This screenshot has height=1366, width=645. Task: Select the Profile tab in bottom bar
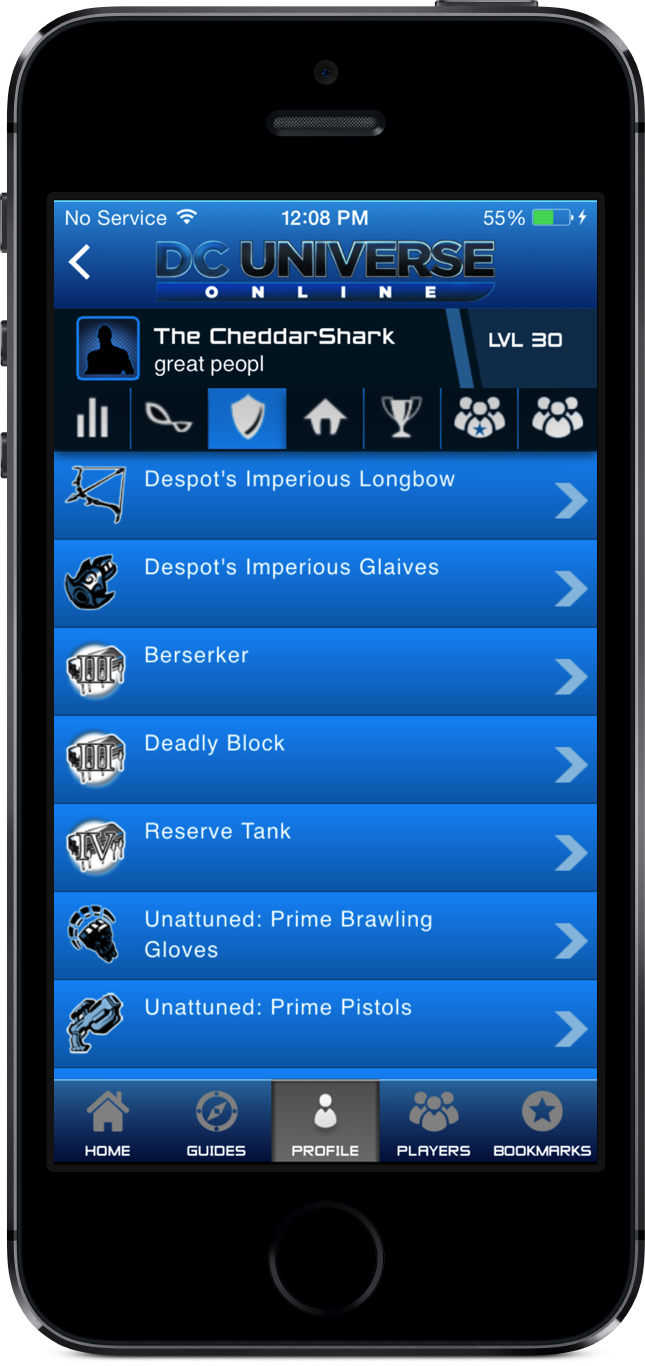[325, 1122]
